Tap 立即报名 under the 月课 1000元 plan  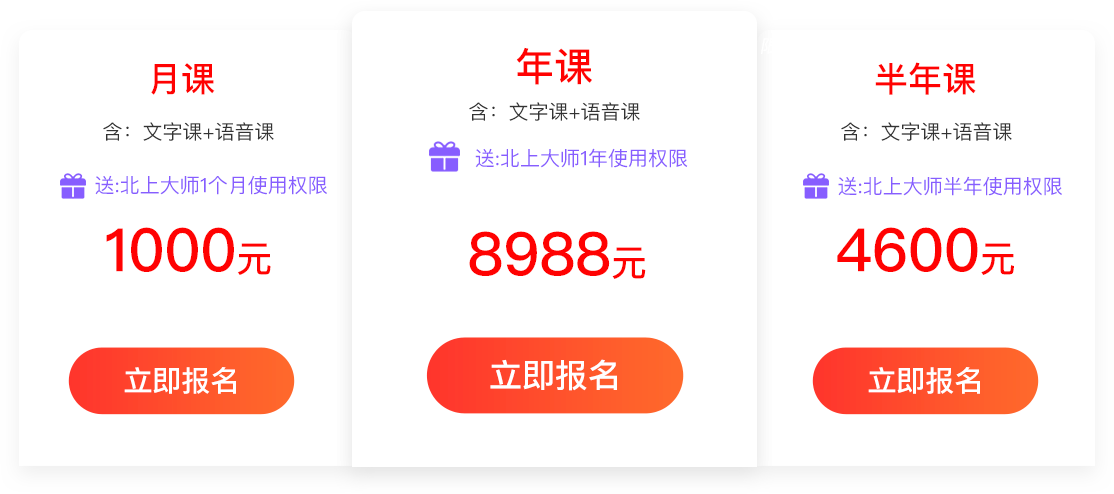coord(181,381)
